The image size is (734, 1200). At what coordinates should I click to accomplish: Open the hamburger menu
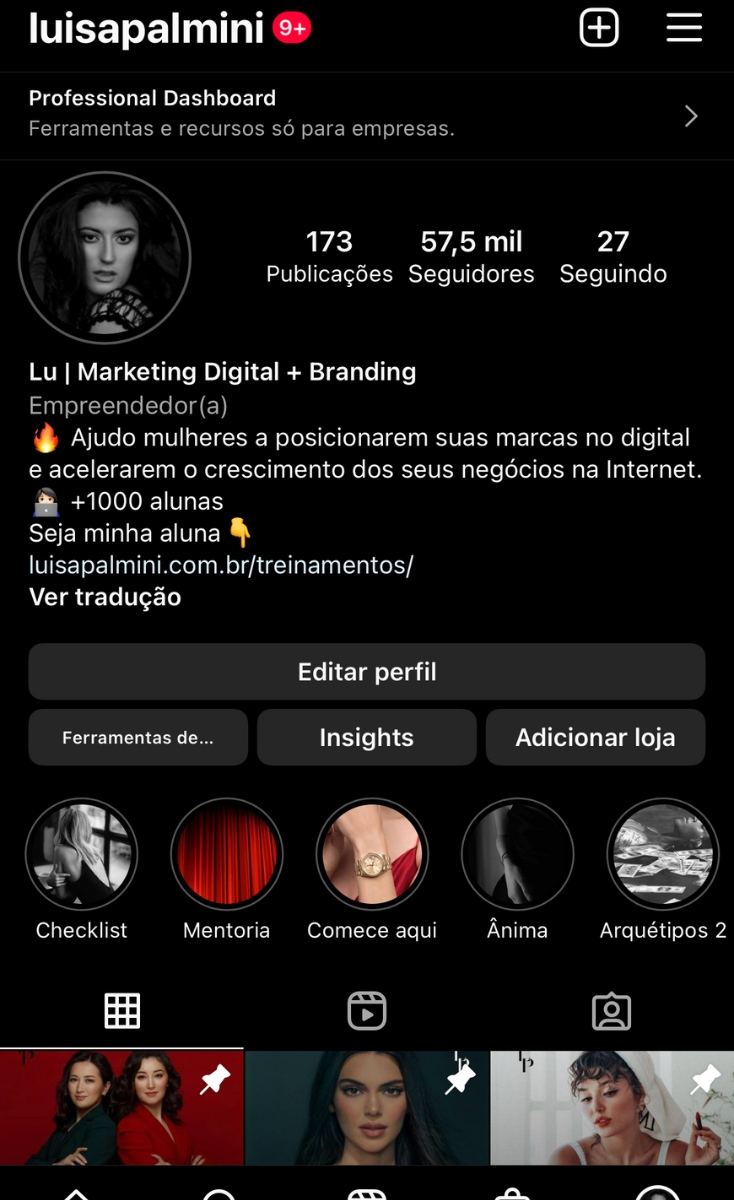684,28
